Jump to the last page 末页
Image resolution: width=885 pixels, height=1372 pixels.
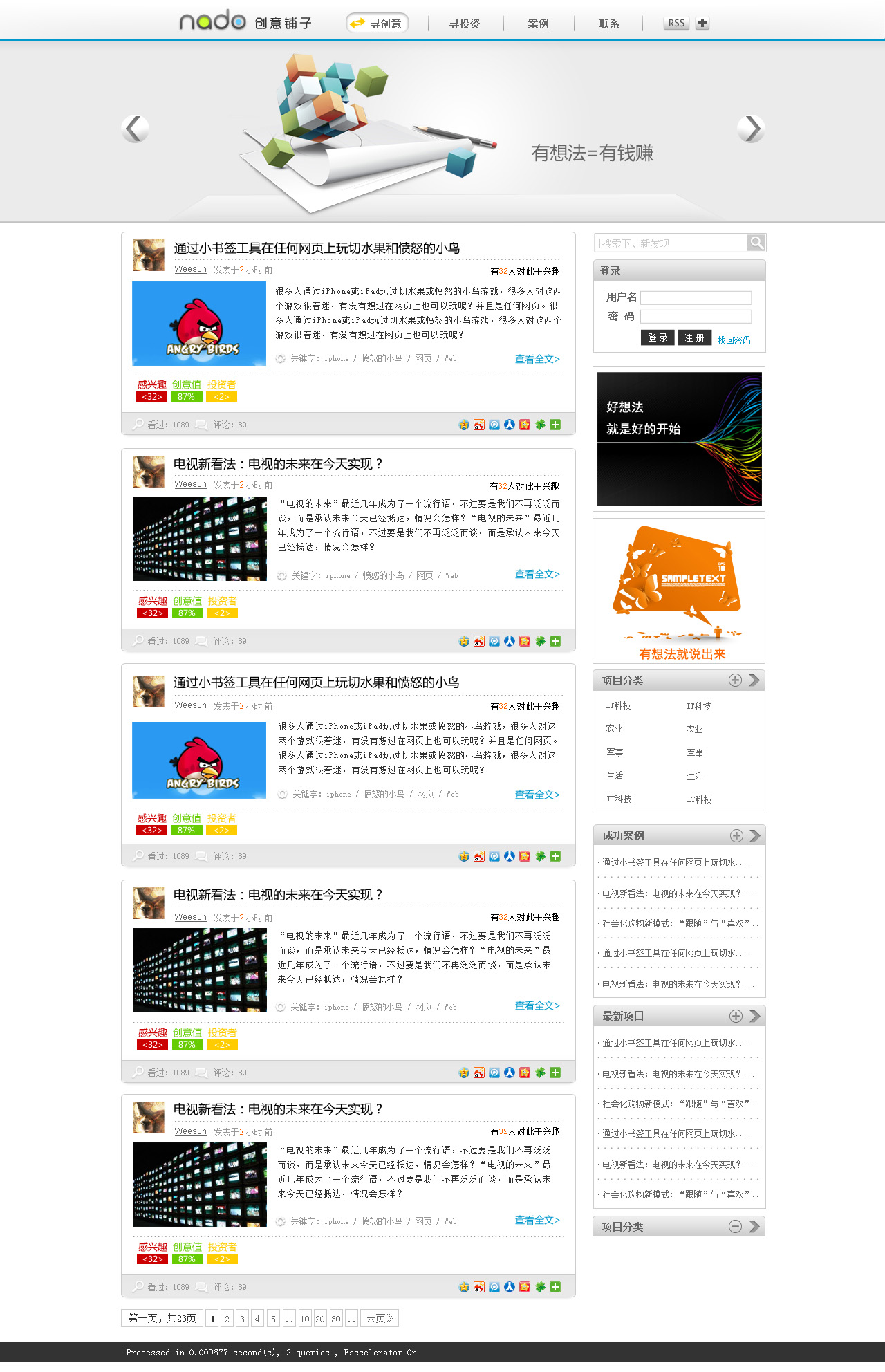(x=380, y=1319)
